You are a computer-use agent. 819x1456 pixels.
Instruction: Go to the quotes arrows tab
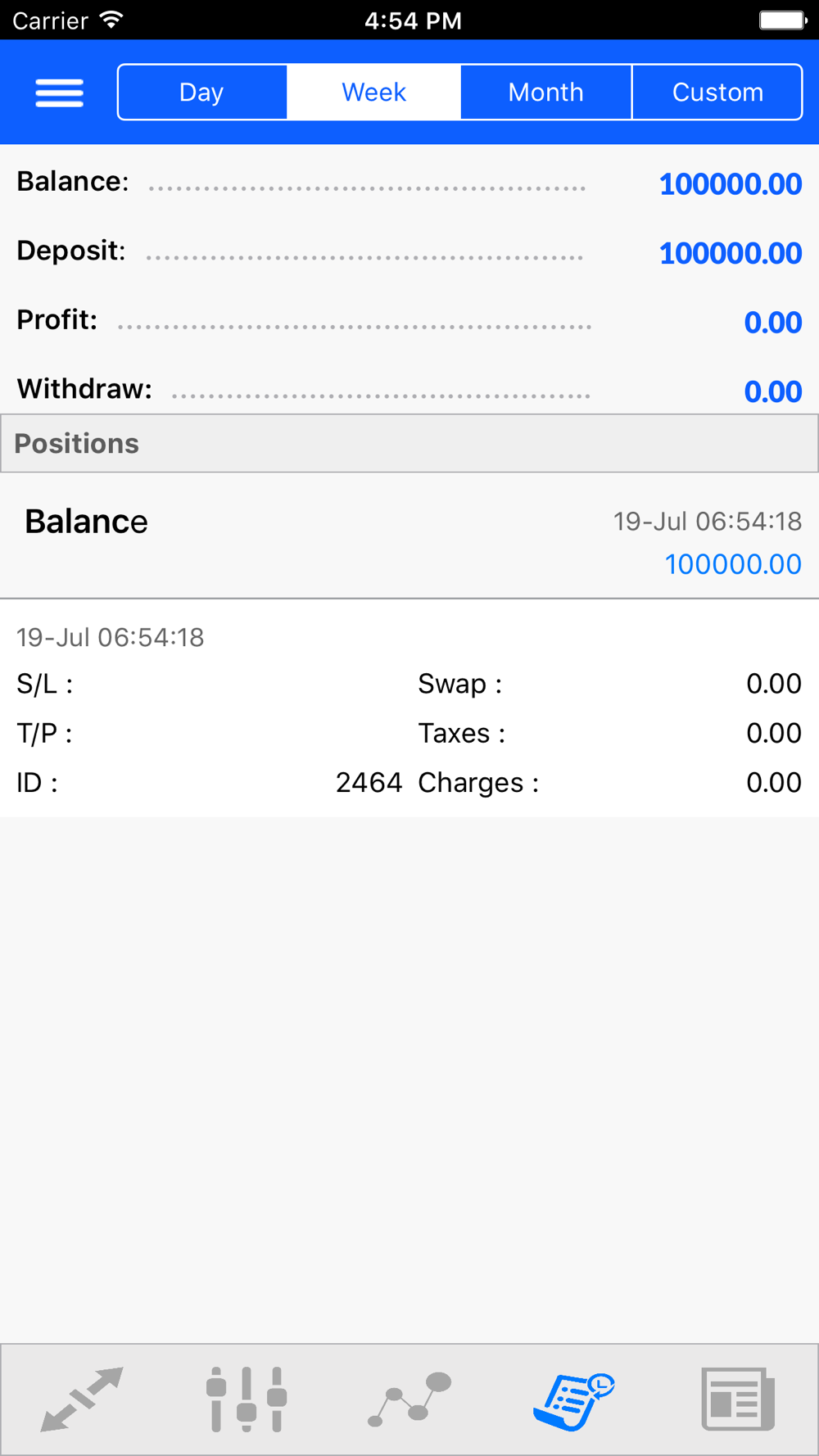coord(82,1399)
